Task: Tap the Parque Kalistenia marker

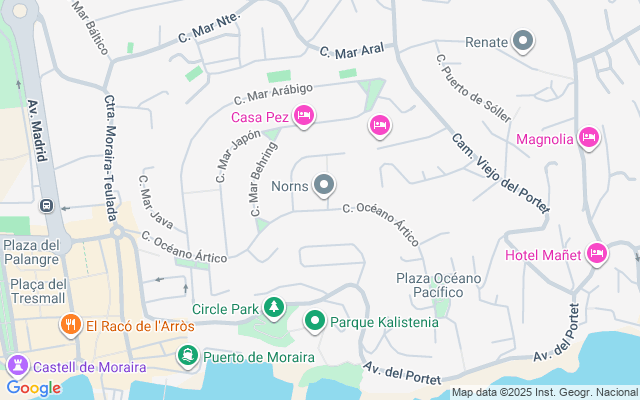Action: click(314, 322)
